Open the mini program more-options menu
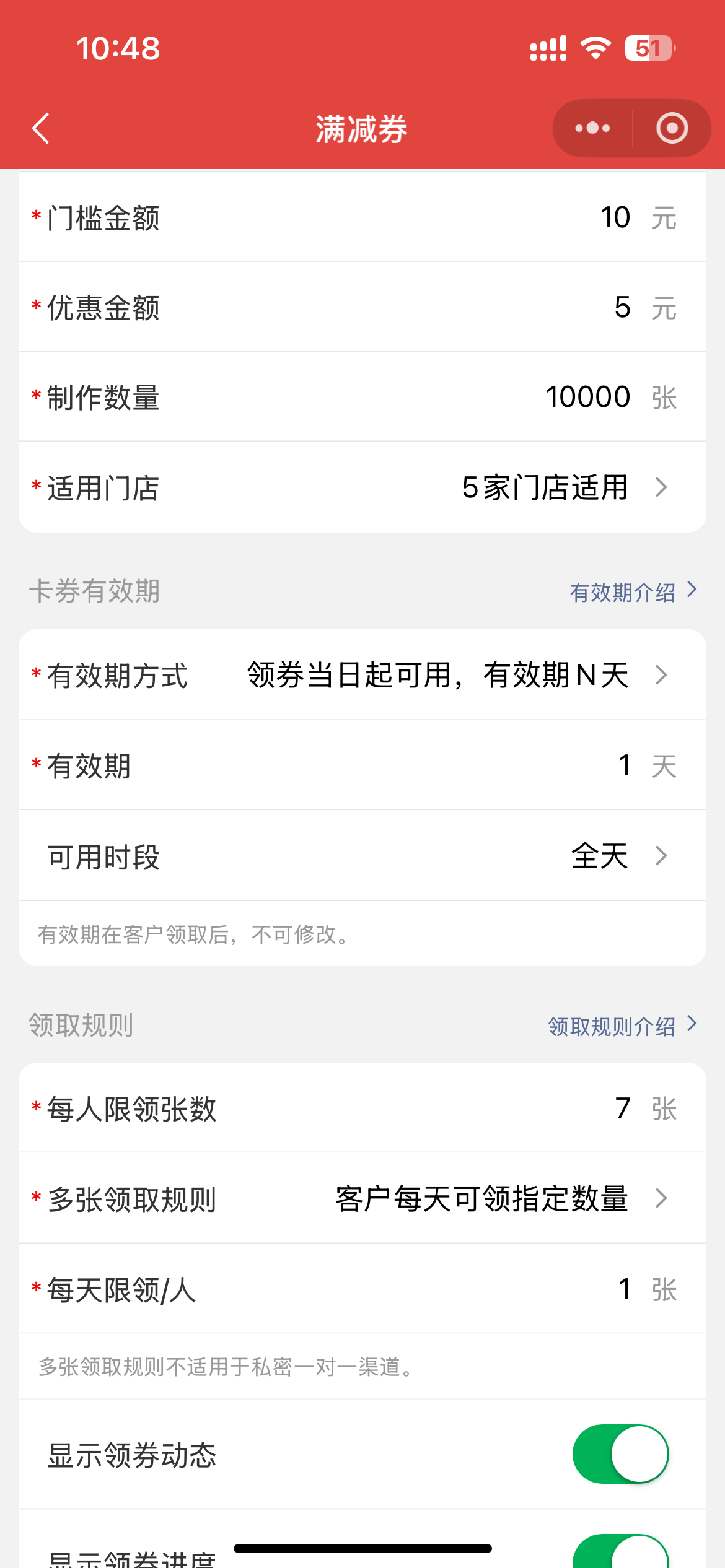The image size is (725, 1568). [x=592, y=129]
